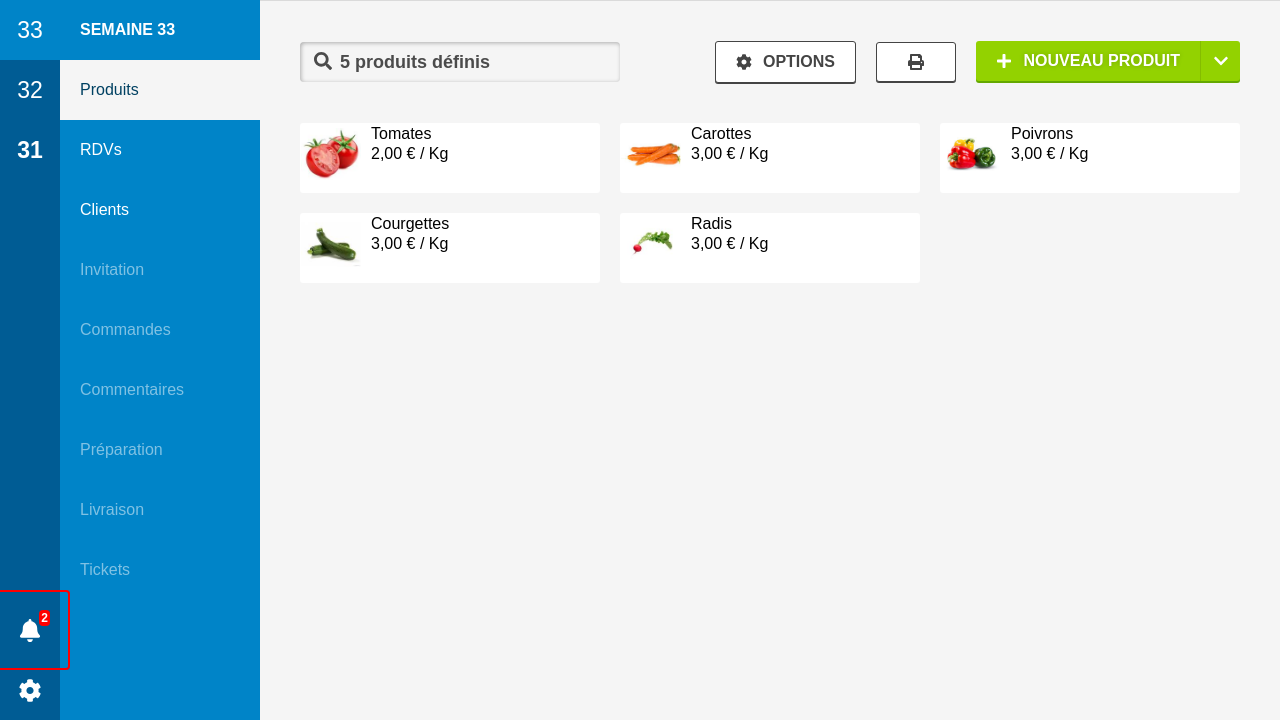Focus the products search field
This screenshot has width=1280, height=720.
(460, 62)
